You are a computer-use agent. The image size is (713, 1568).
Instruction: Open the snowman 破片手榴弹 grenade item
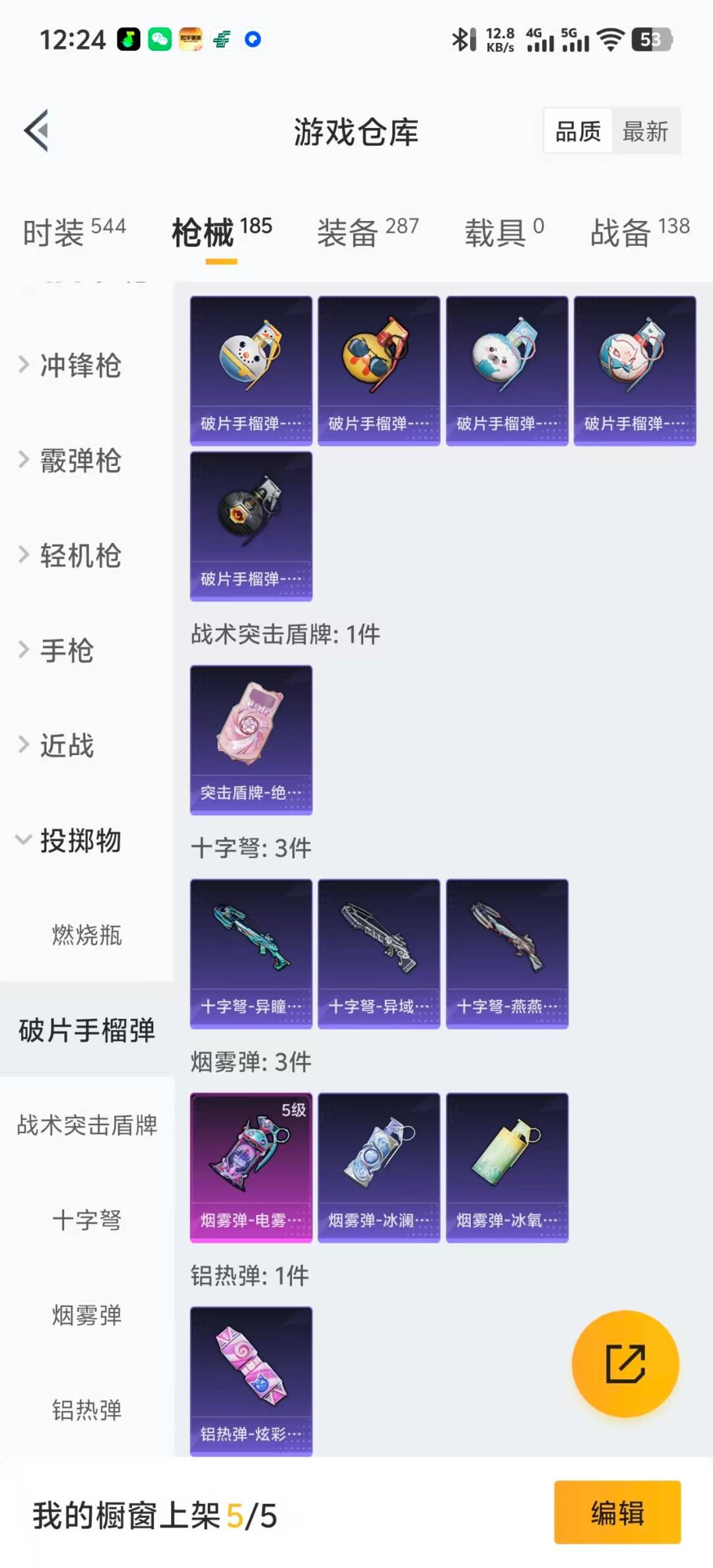[x=251, y=367]
